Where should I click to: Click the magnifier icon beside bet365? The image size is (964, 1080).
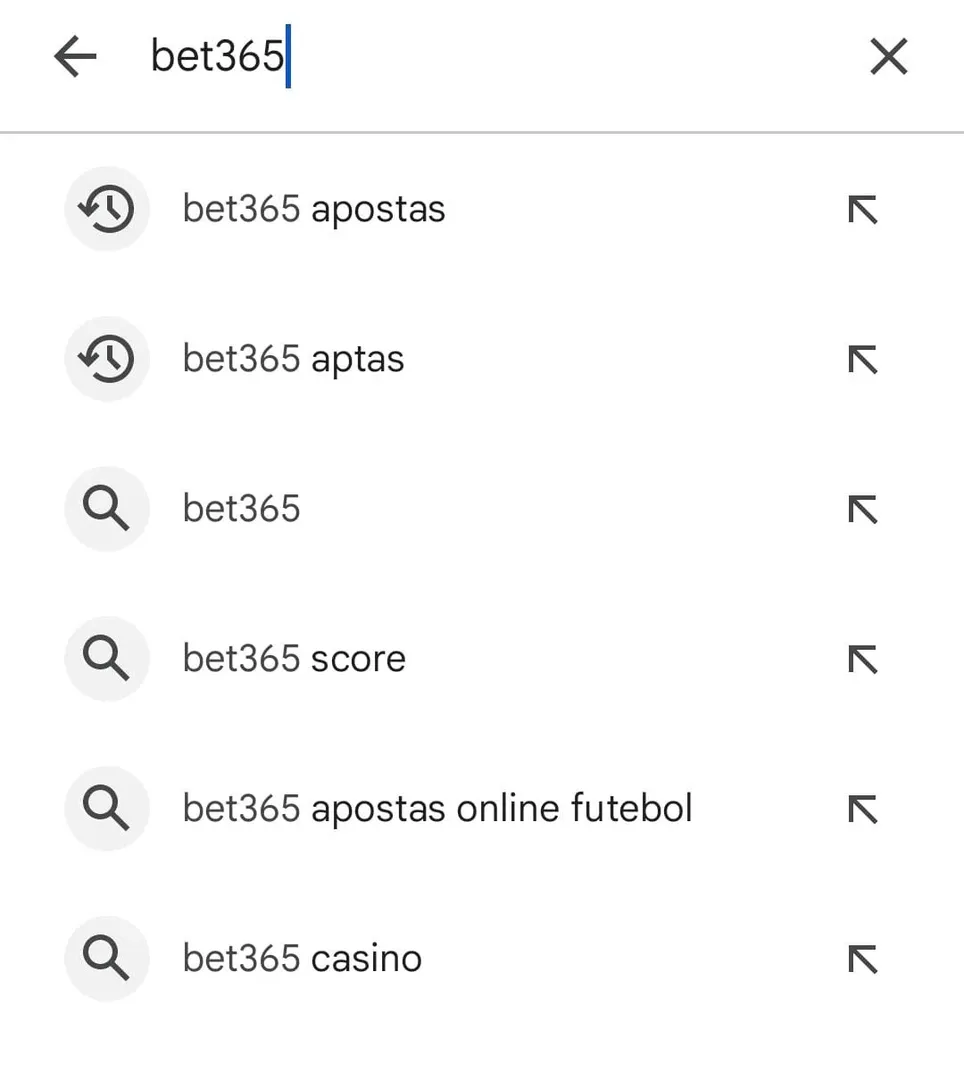click(x=106, y=509)
